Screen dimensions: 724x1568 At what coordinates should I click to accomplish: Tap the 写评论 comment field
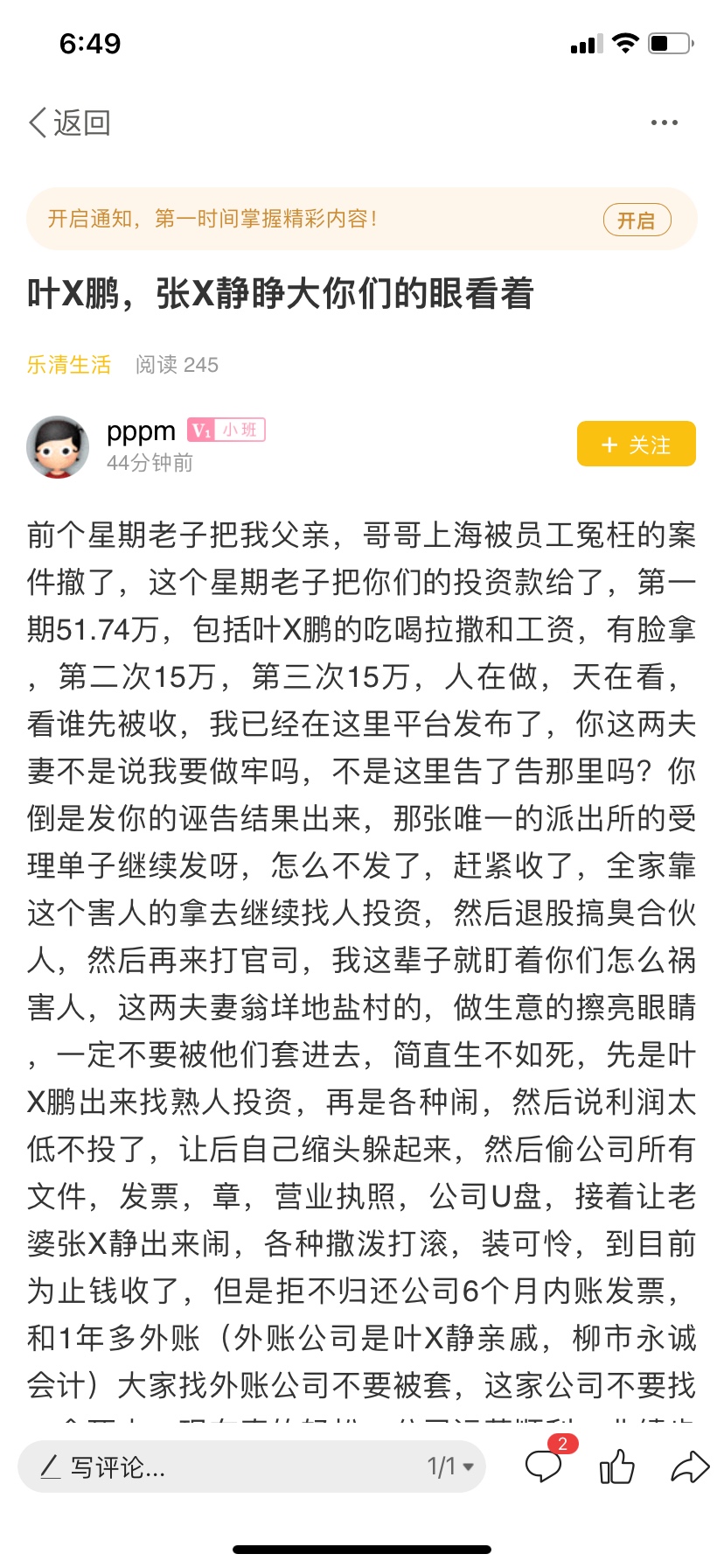point(219,1466)
